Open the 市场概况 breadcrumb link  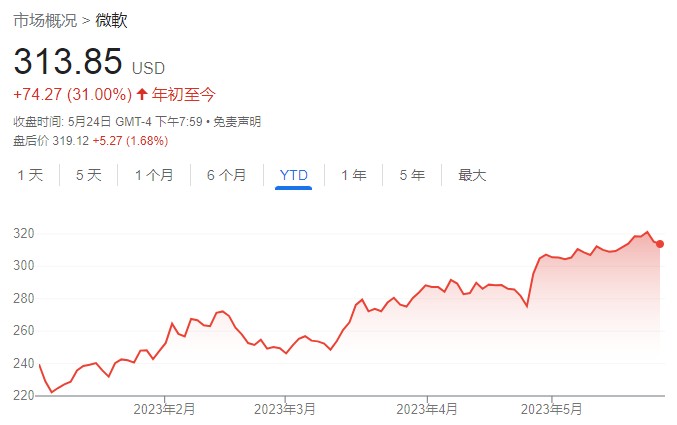45,20
